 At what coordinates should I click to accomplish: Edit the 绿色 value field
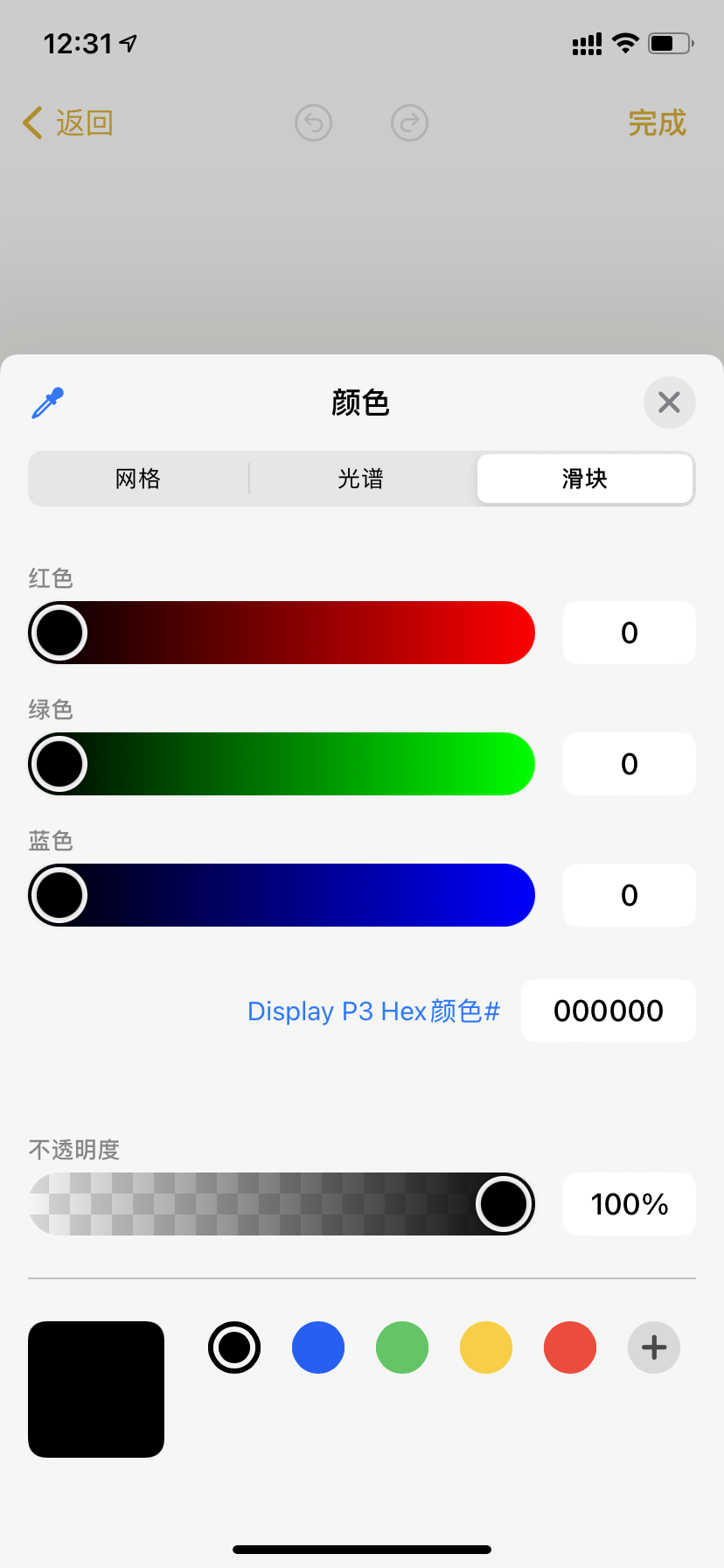click(x=629, y=764)
